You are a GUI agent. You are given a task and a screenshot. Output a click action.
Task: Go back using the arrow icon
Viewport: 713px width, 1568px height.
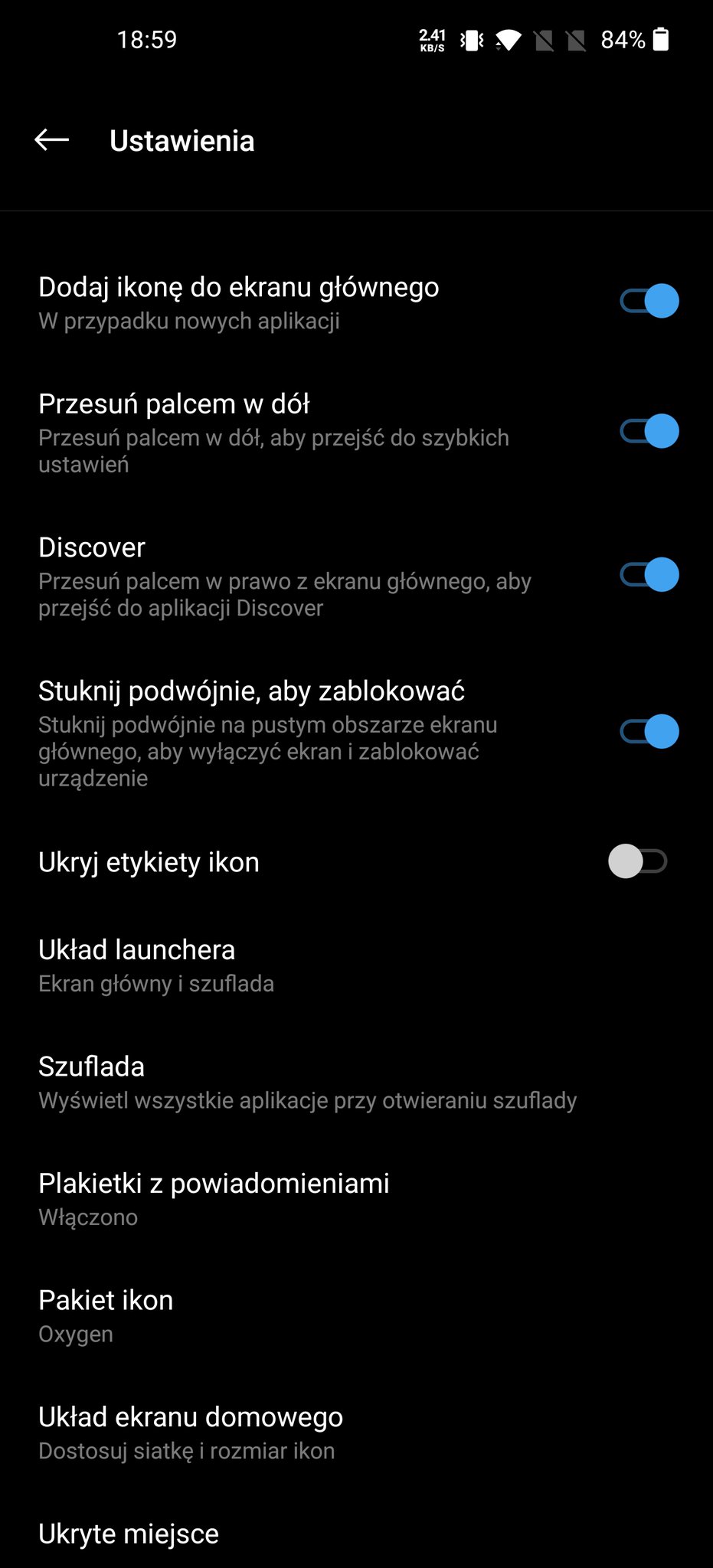pos(52,140)
